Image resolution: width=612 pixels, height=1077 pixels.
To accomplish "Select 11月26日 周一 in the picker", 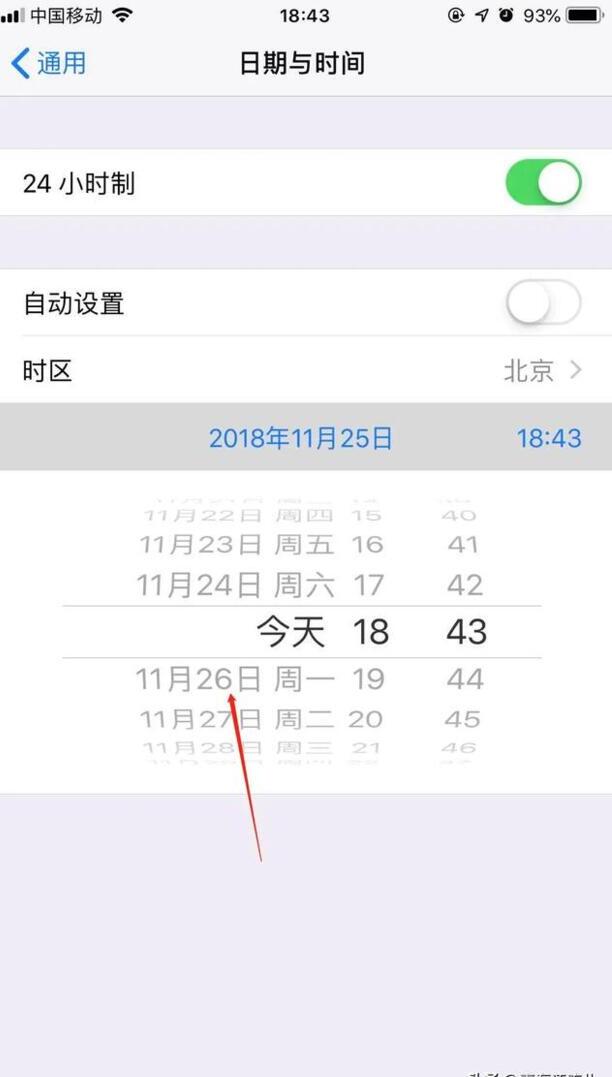I will [235, 680].
